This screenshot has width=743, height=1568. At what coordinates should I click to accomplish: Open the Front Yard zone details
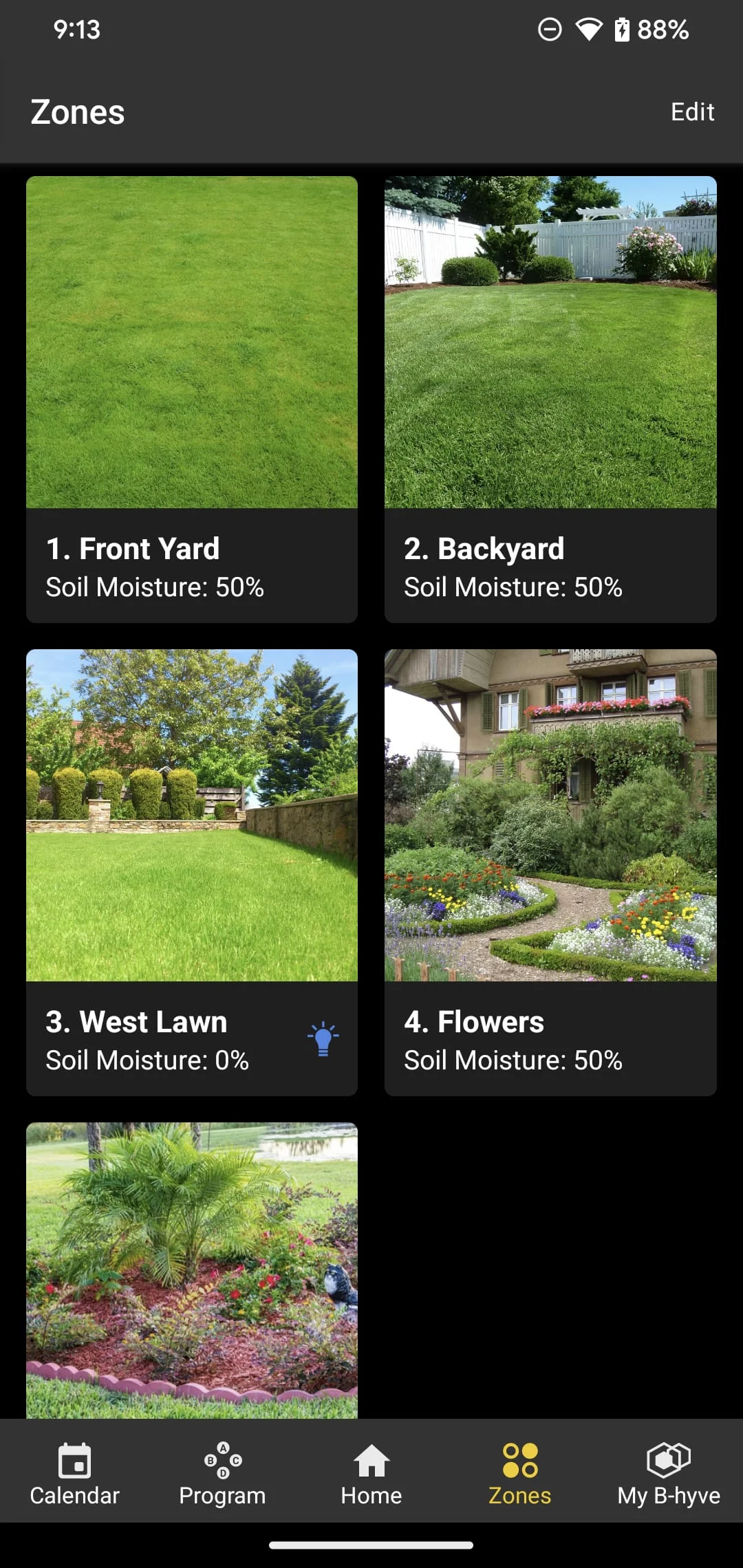click(191, 399)
